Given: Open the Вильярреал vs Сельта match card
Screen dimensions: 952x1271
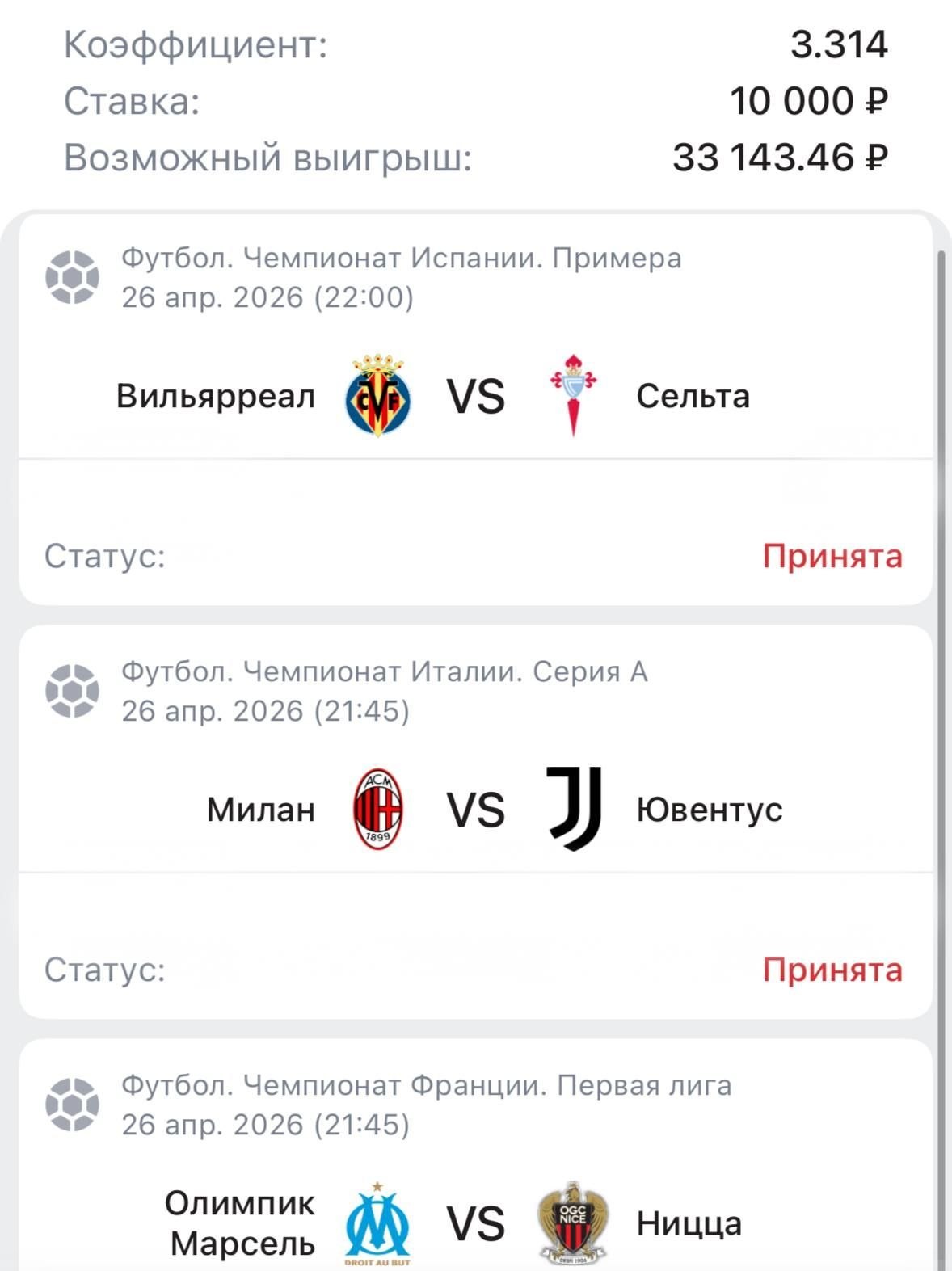Looking at the screenshot, I should point(475,397).
